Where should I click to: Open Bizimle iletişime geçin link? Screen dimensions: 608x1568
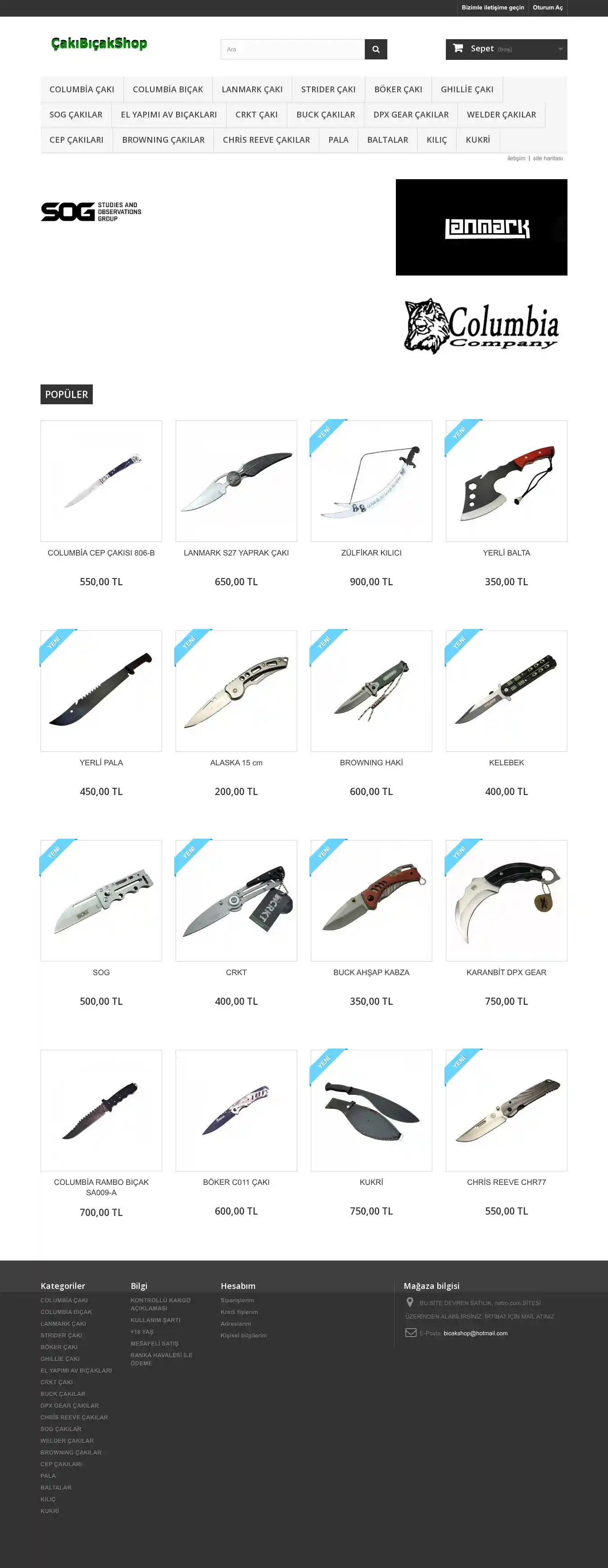[x=492, y=7]
